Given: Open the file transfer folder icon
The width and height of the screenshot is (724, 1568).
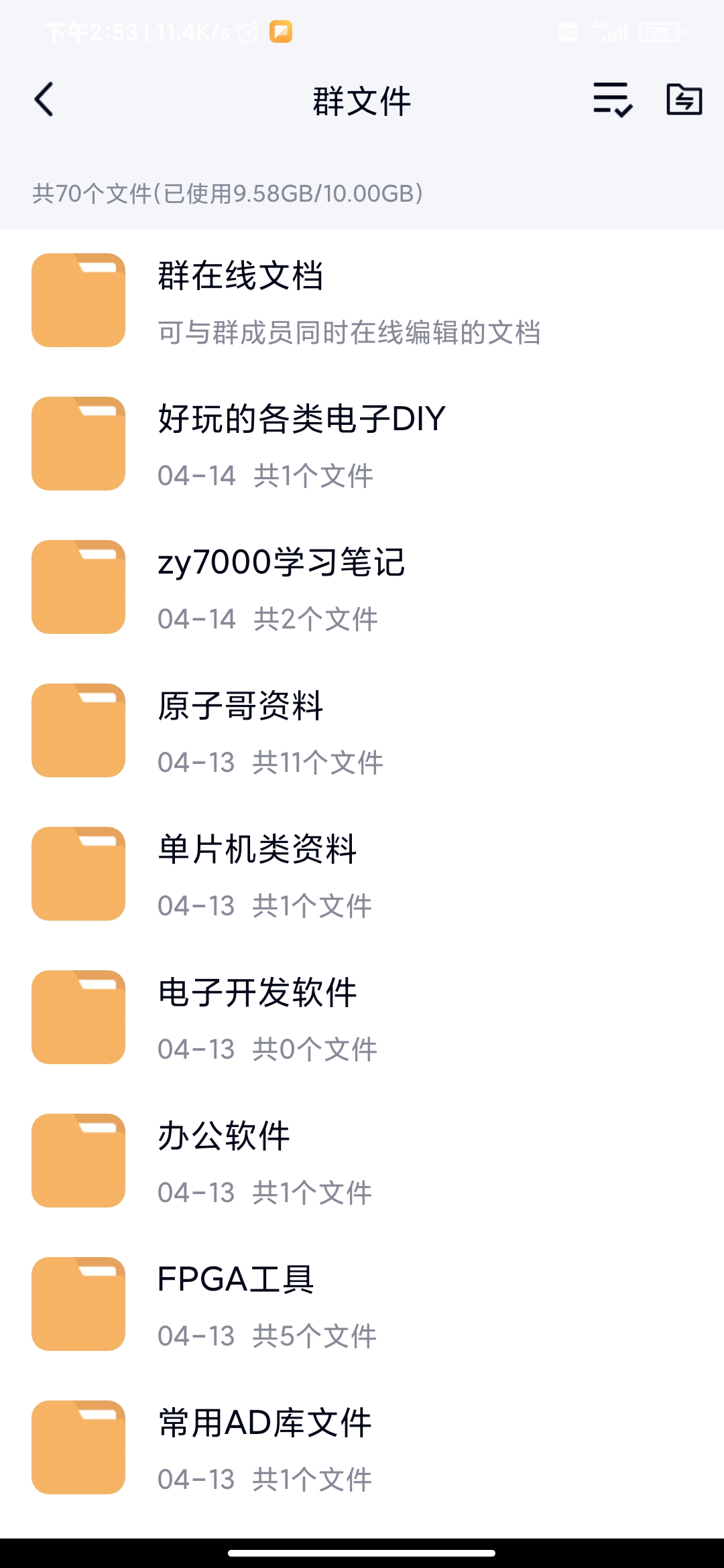Looking at the screenshot, I should click(684, 101).
